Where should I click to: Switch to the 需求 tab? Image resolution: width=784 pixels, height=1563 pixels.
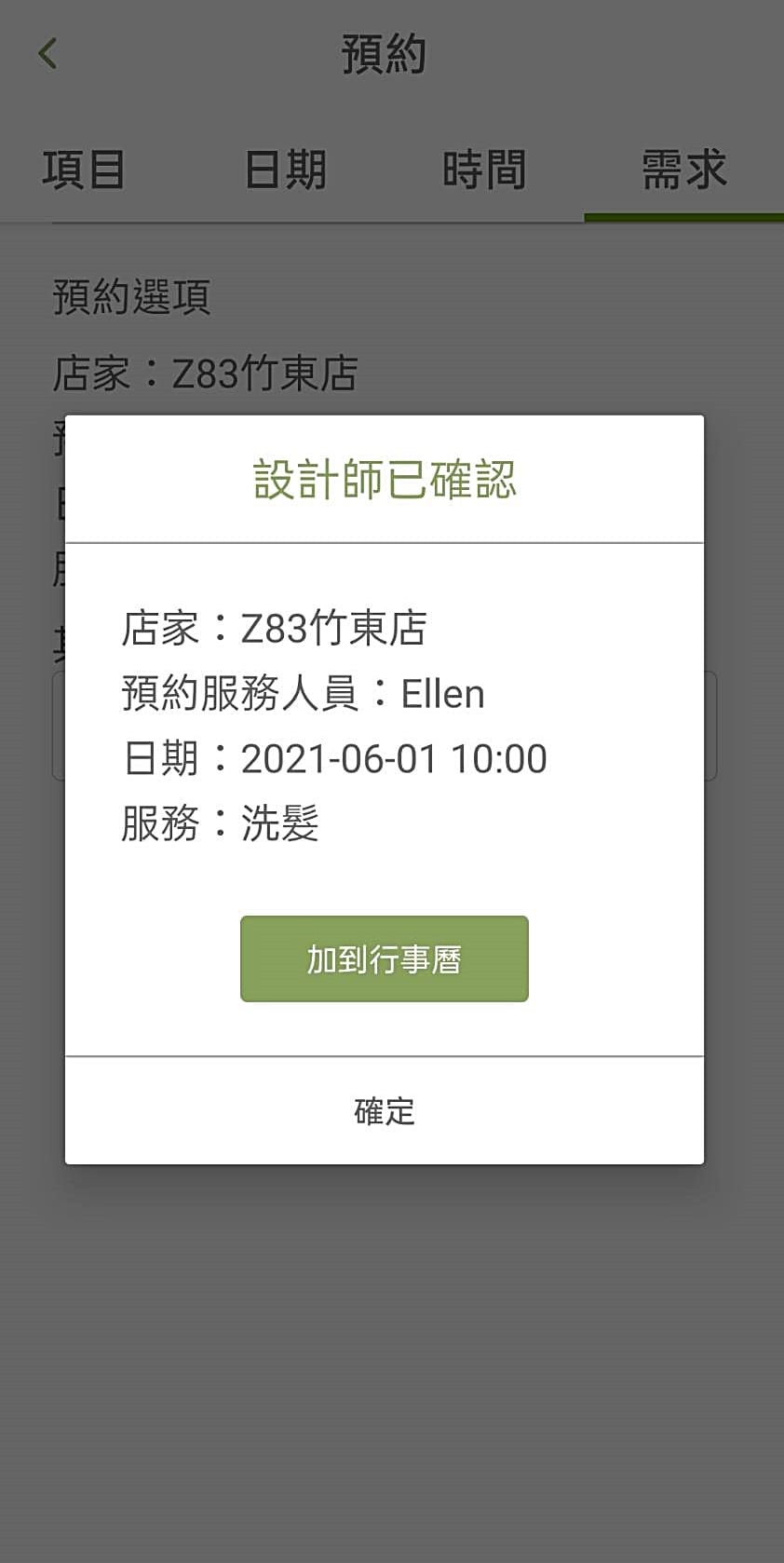point(683,170)
